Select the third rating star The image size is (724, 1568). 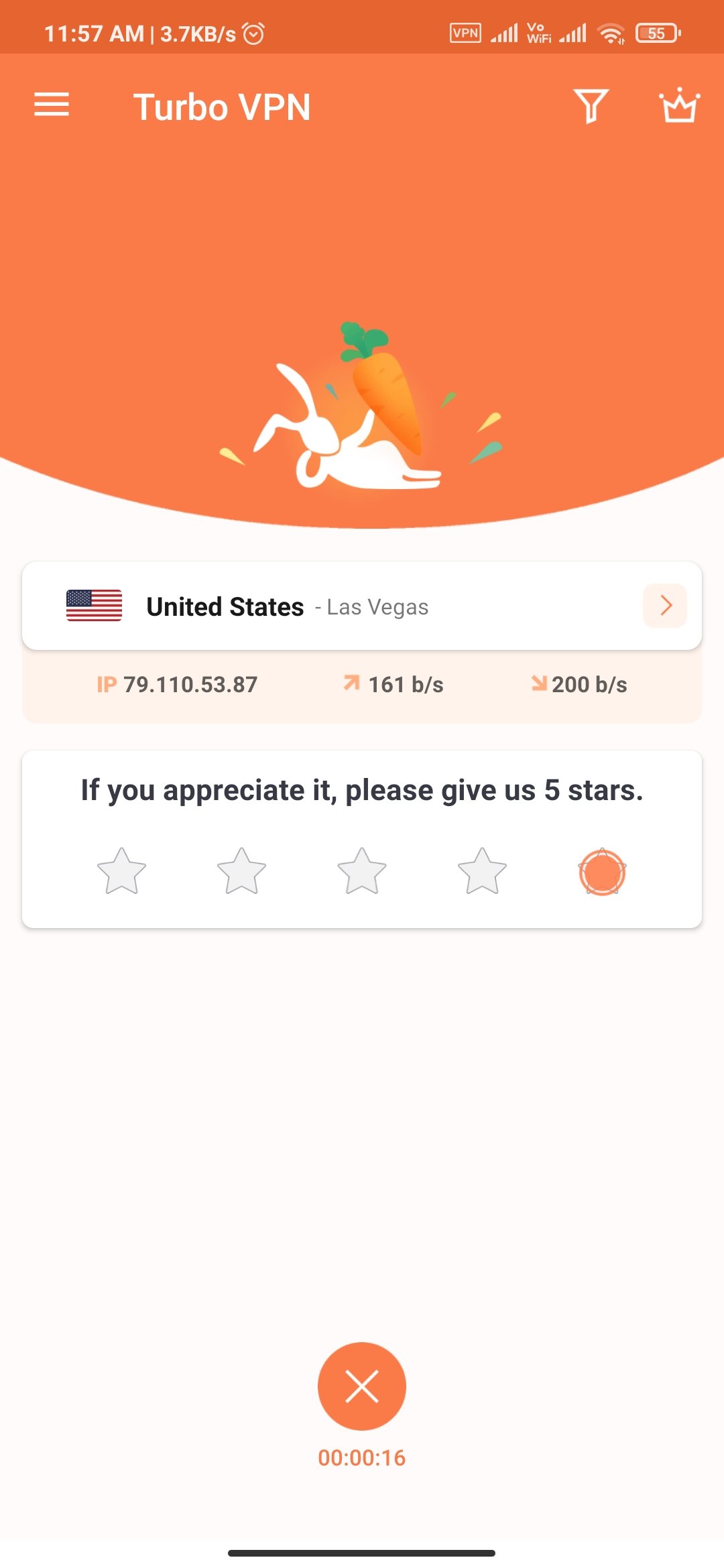click(362, 871)
